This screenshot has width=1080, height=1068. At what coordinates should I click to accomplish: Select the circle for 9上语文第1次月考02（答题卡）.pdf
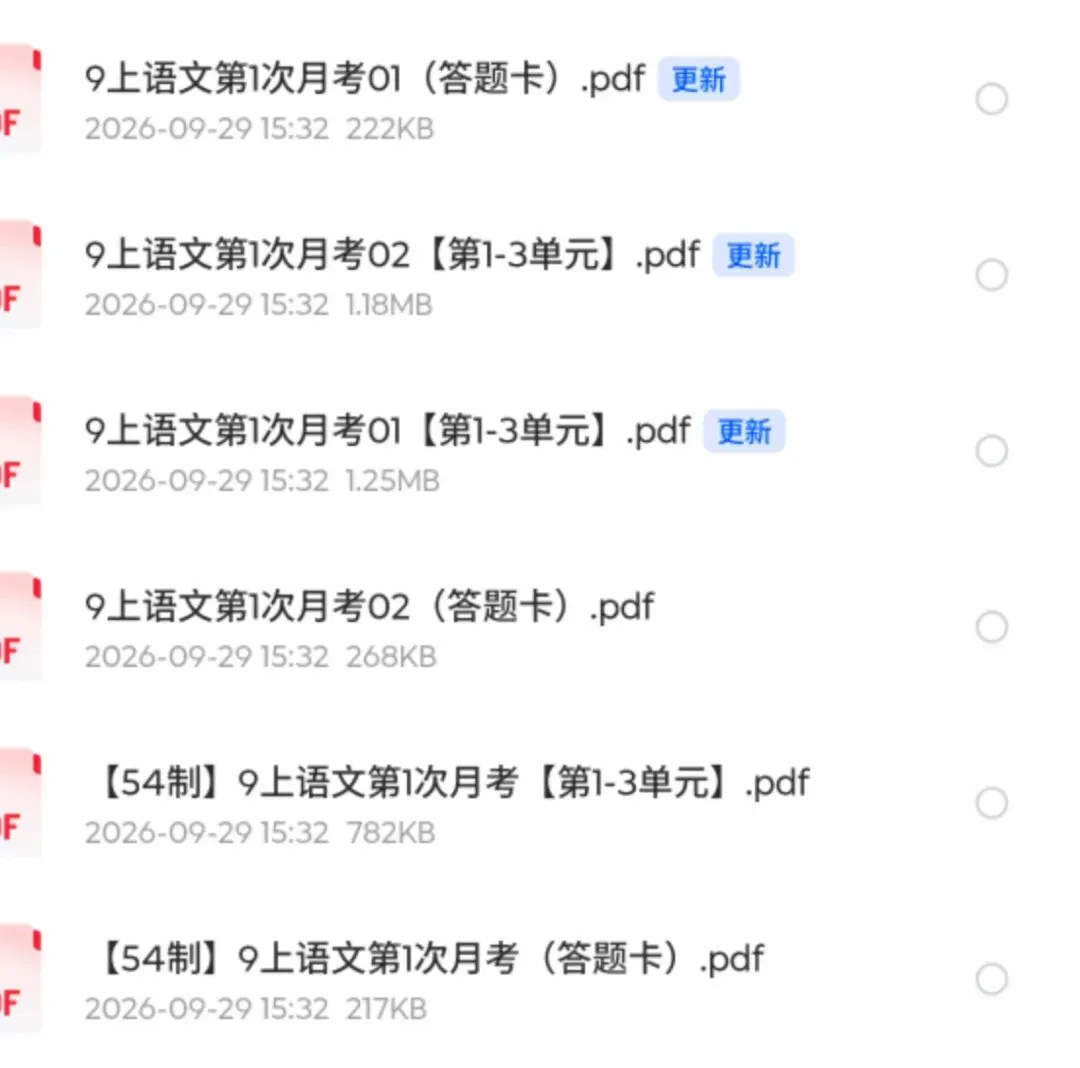[992, 627]
